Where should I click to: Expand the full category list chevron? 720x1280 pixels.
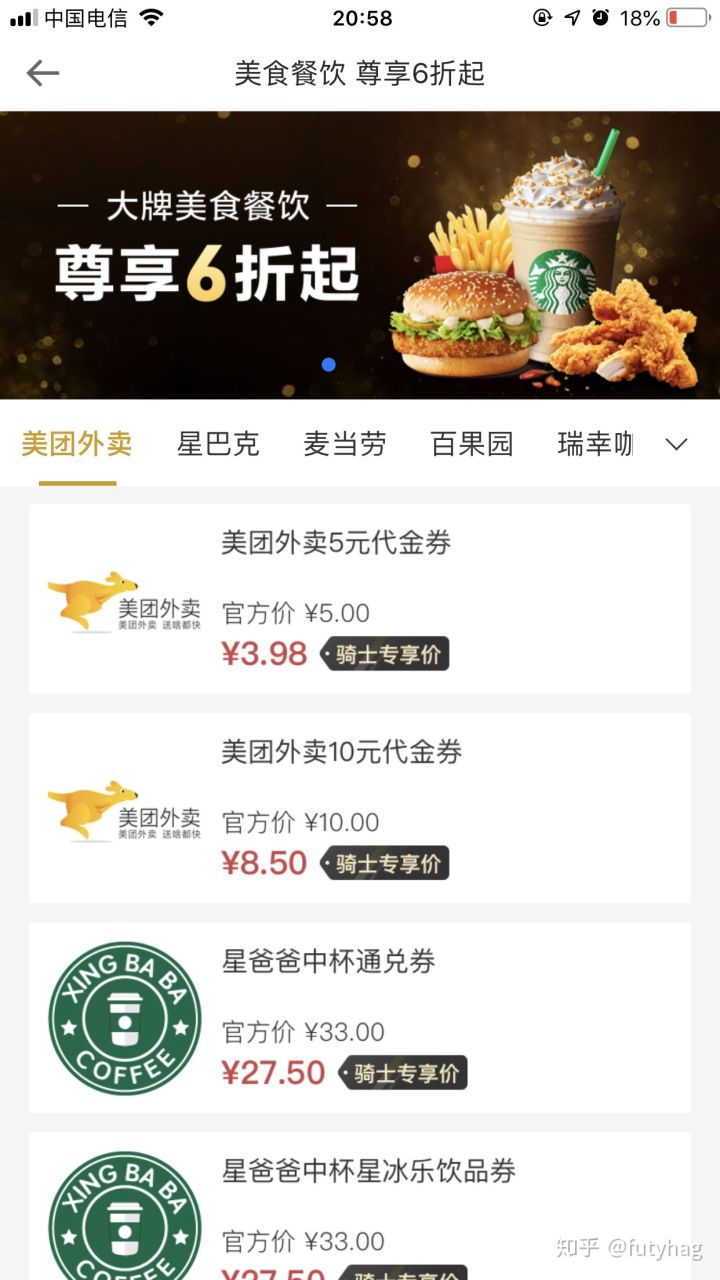677,444
